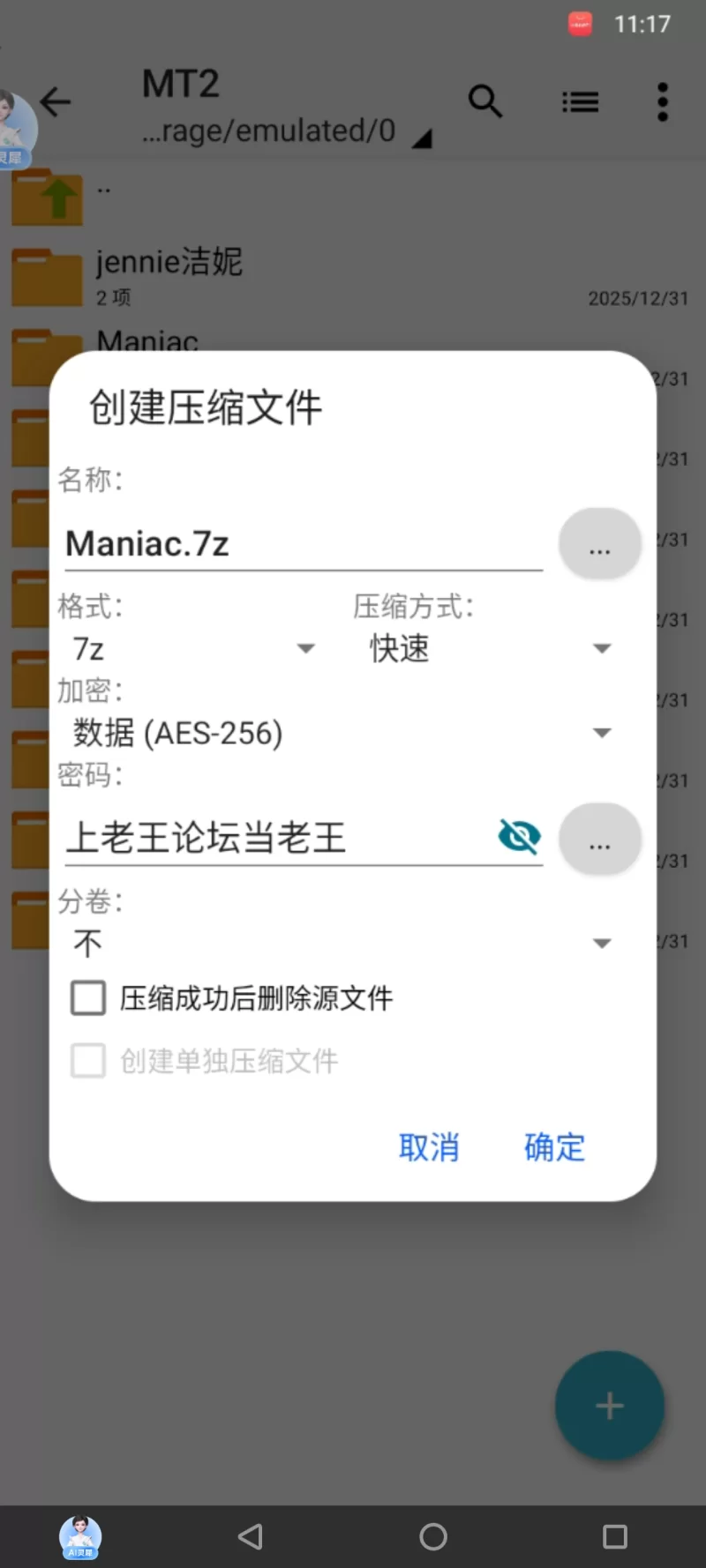Image resolution: width=706 pixels, height=1568 pixels.
Task: Open the compression method dropdown 快速
Action: [x=490, y=649]
